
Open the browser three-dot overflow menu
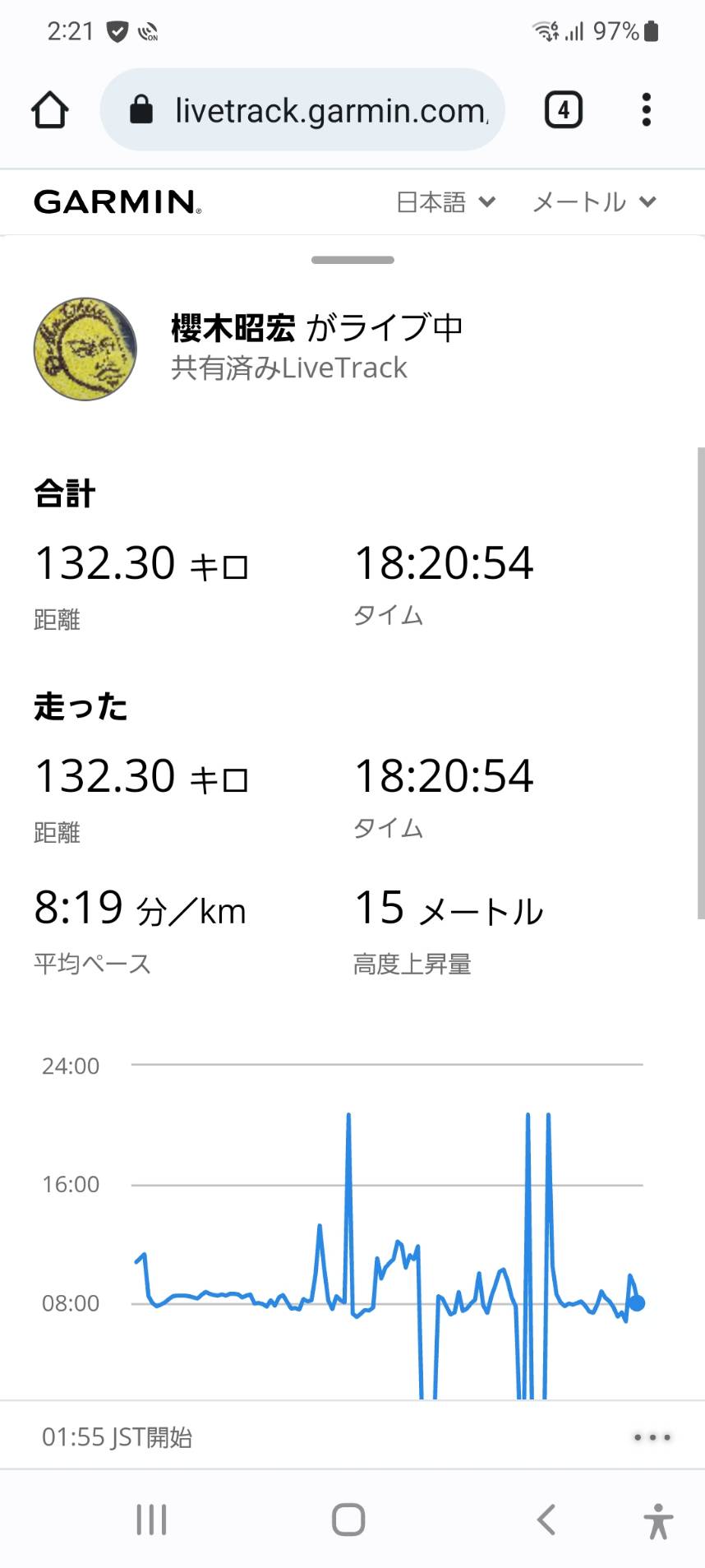click(647, 109)
